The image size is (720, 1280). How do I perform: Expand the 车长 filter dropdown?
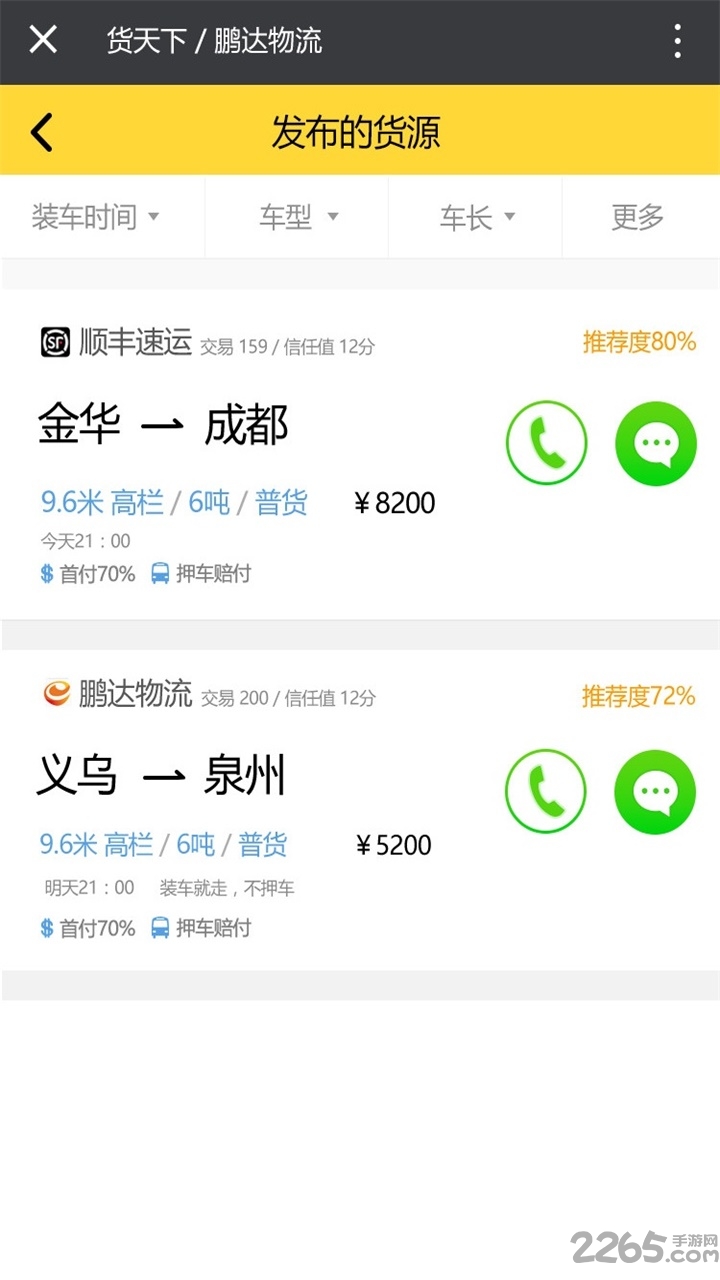(x=477, y=217)
